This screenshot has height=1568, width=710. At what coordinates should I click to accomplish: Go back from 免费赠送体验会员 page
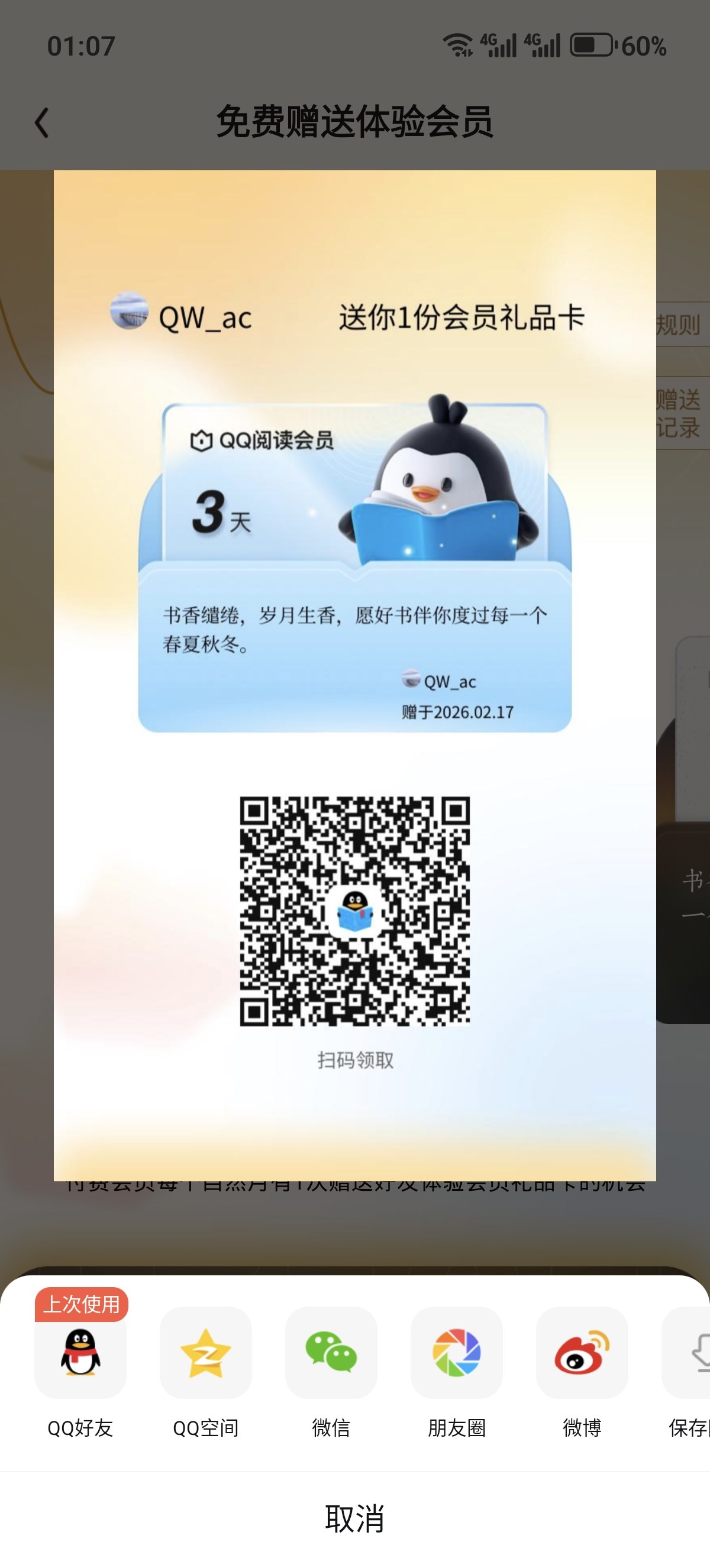point(41,122)
